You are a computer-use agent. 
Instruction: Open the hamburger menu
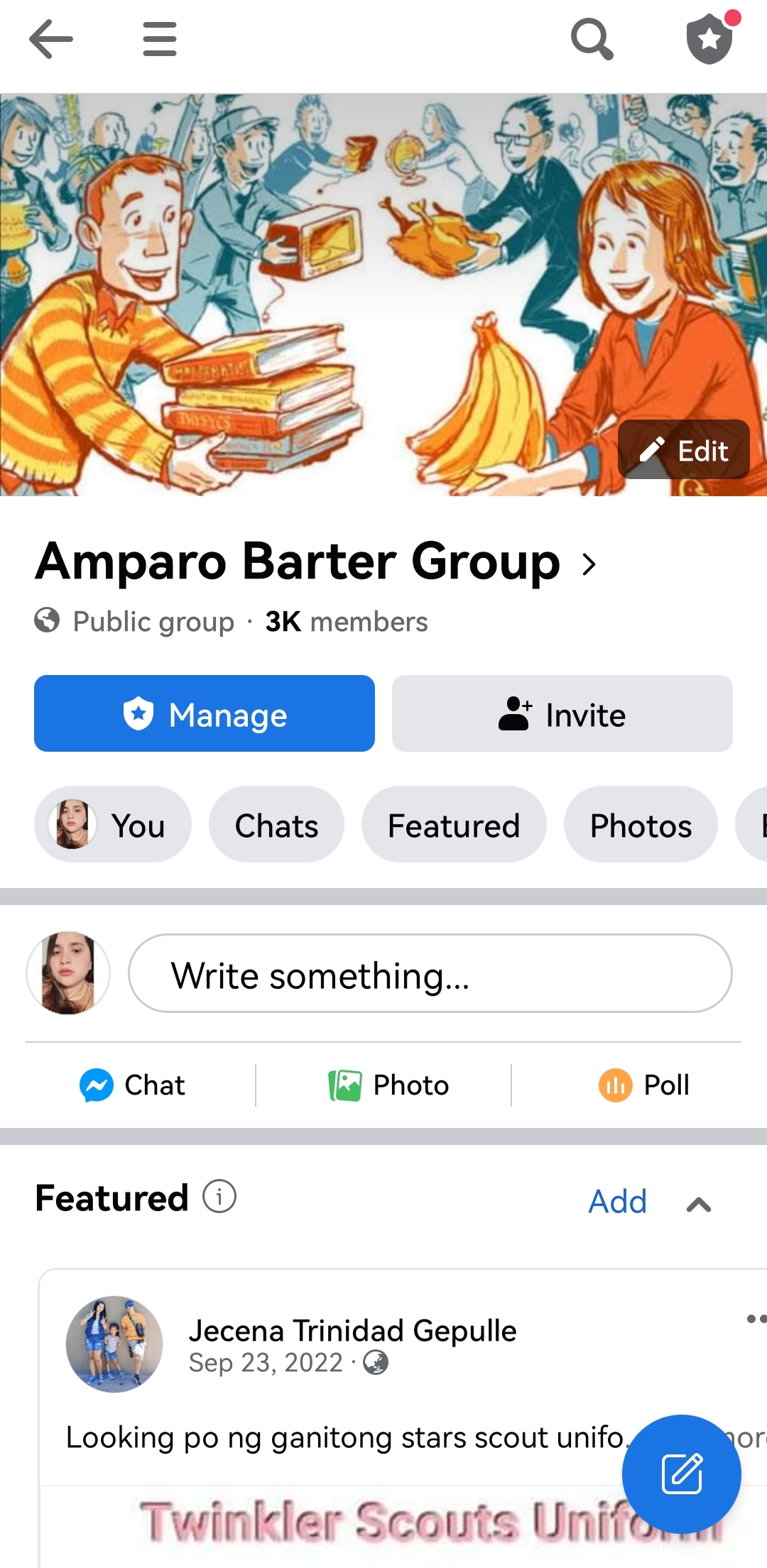tap(160, 39)
